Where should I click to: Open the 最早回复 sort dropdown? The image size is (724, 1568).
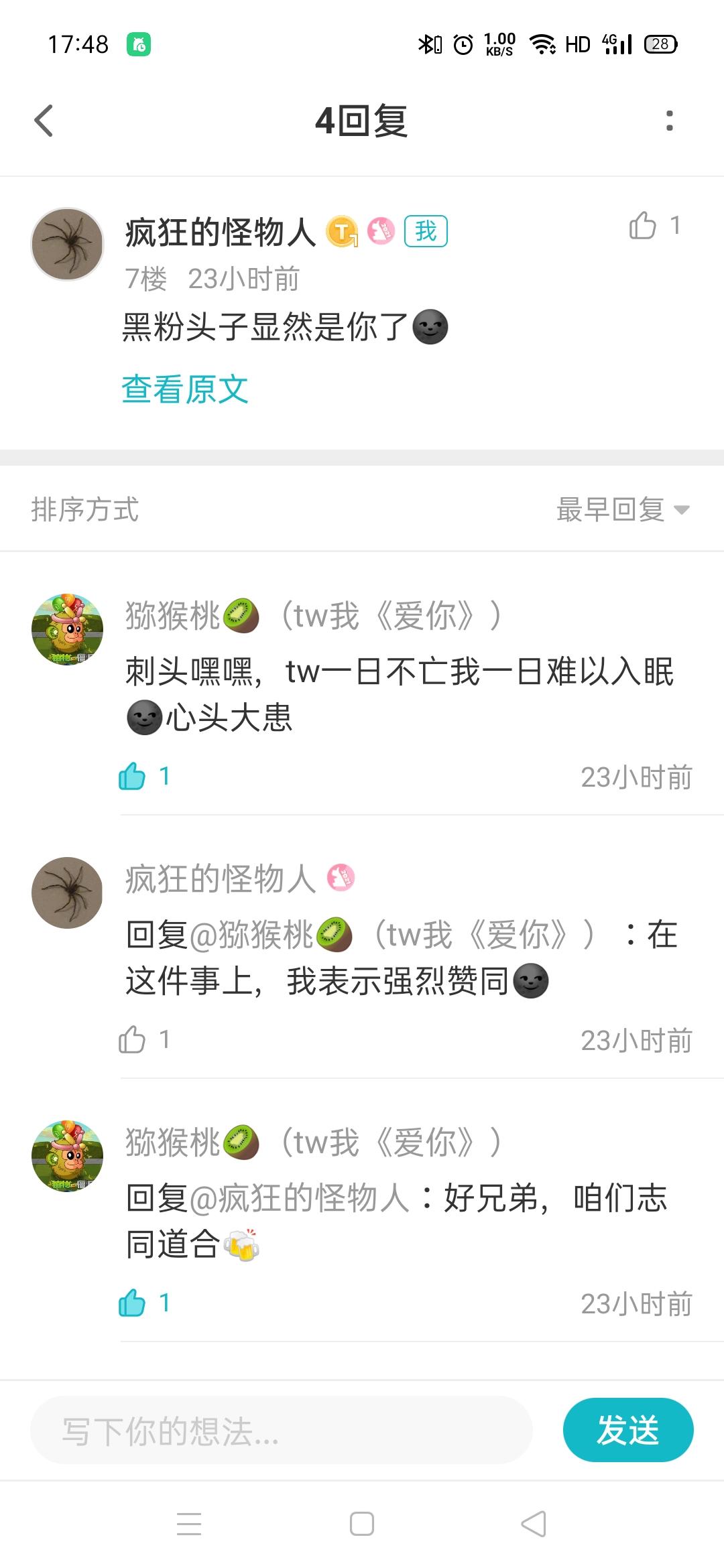pyautogui.click(x=622, y=510)
